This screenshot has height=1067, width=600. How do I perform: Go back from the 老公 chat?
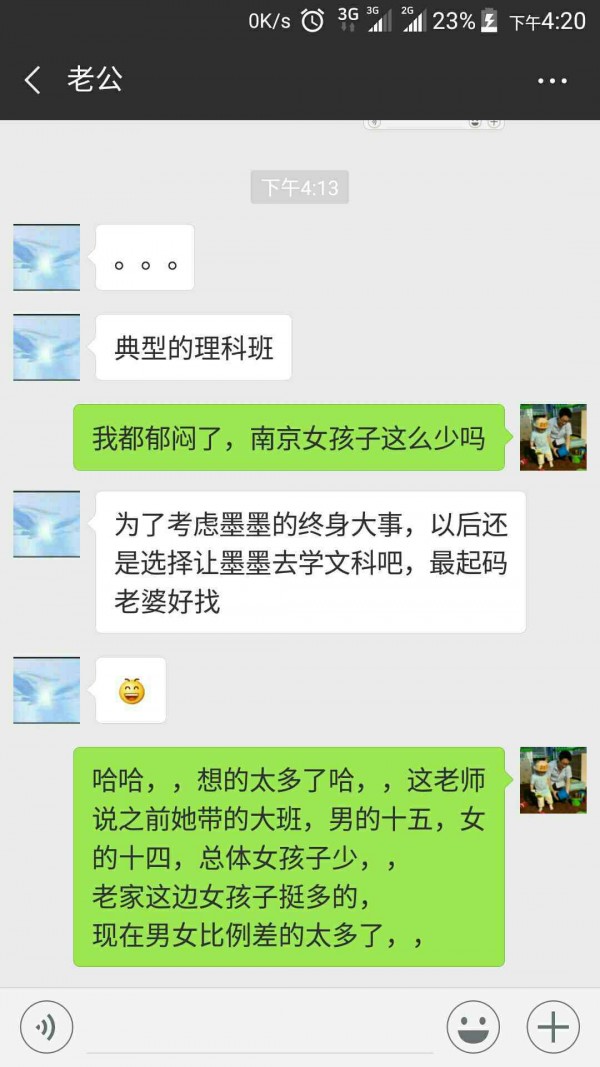click(33, 80)
